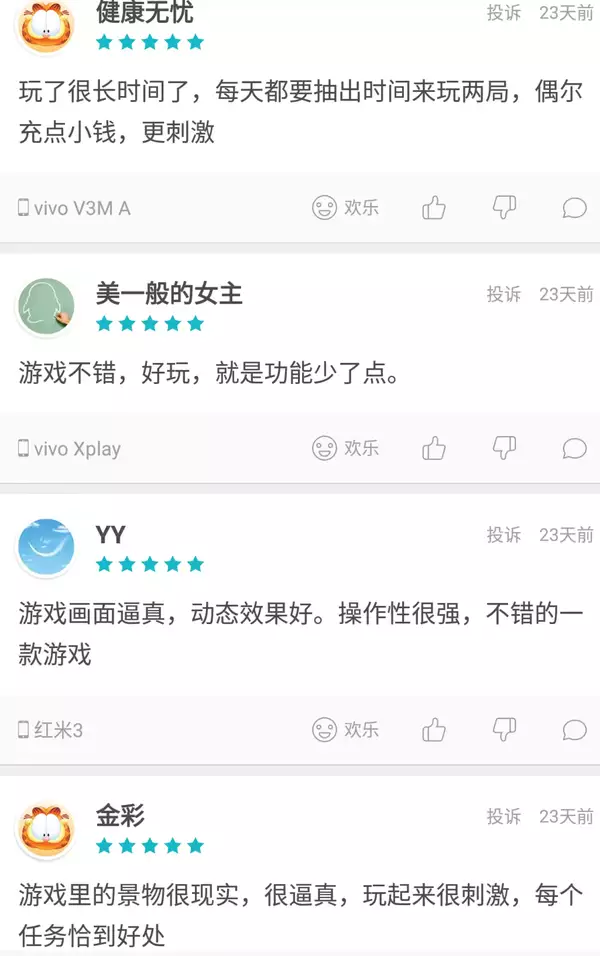Report 健康无忧's review via 投诉
The width and height of the screenshot is (600, 956).
[504, 12]
